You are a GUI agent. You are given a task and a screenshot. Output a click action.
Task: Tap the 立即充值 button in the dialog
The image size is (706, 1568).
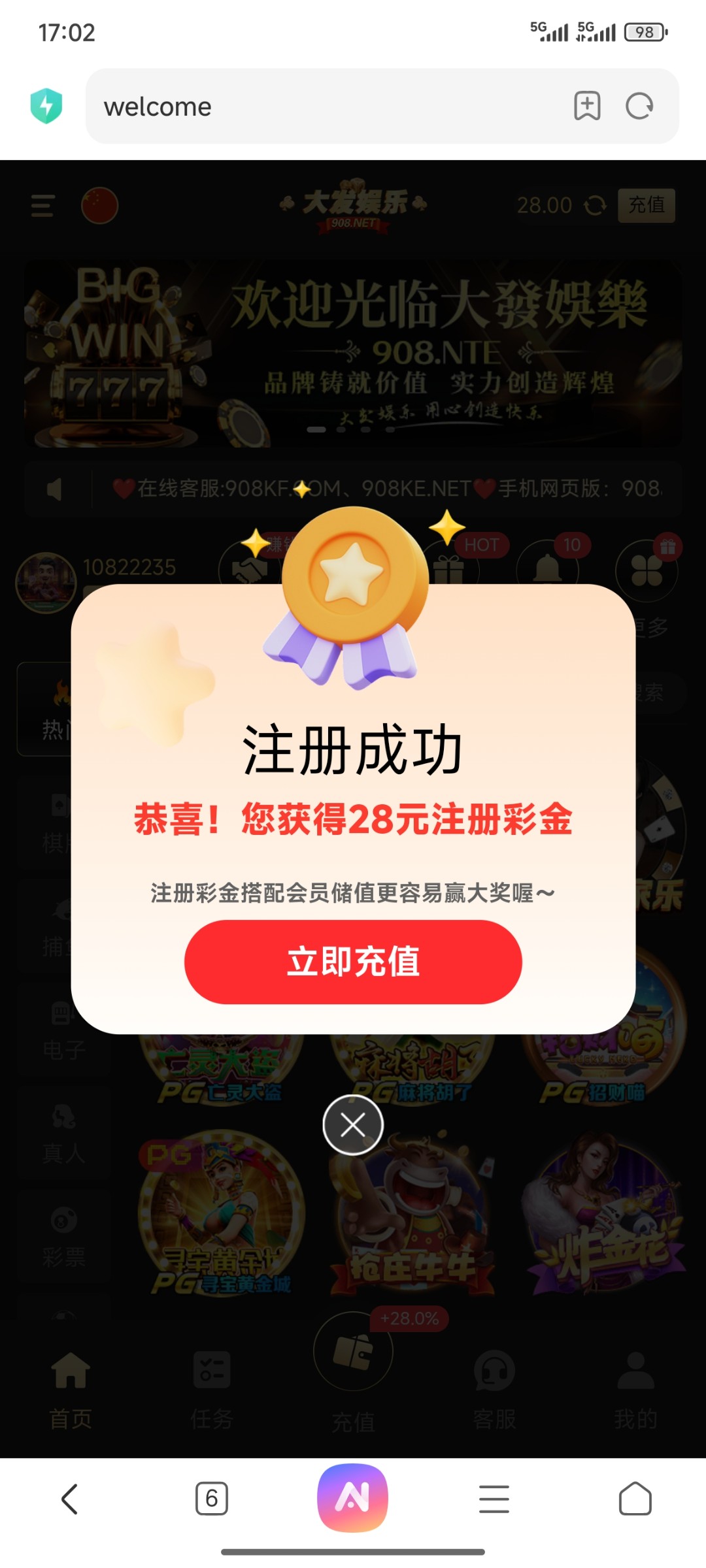[x=353, y=962]
